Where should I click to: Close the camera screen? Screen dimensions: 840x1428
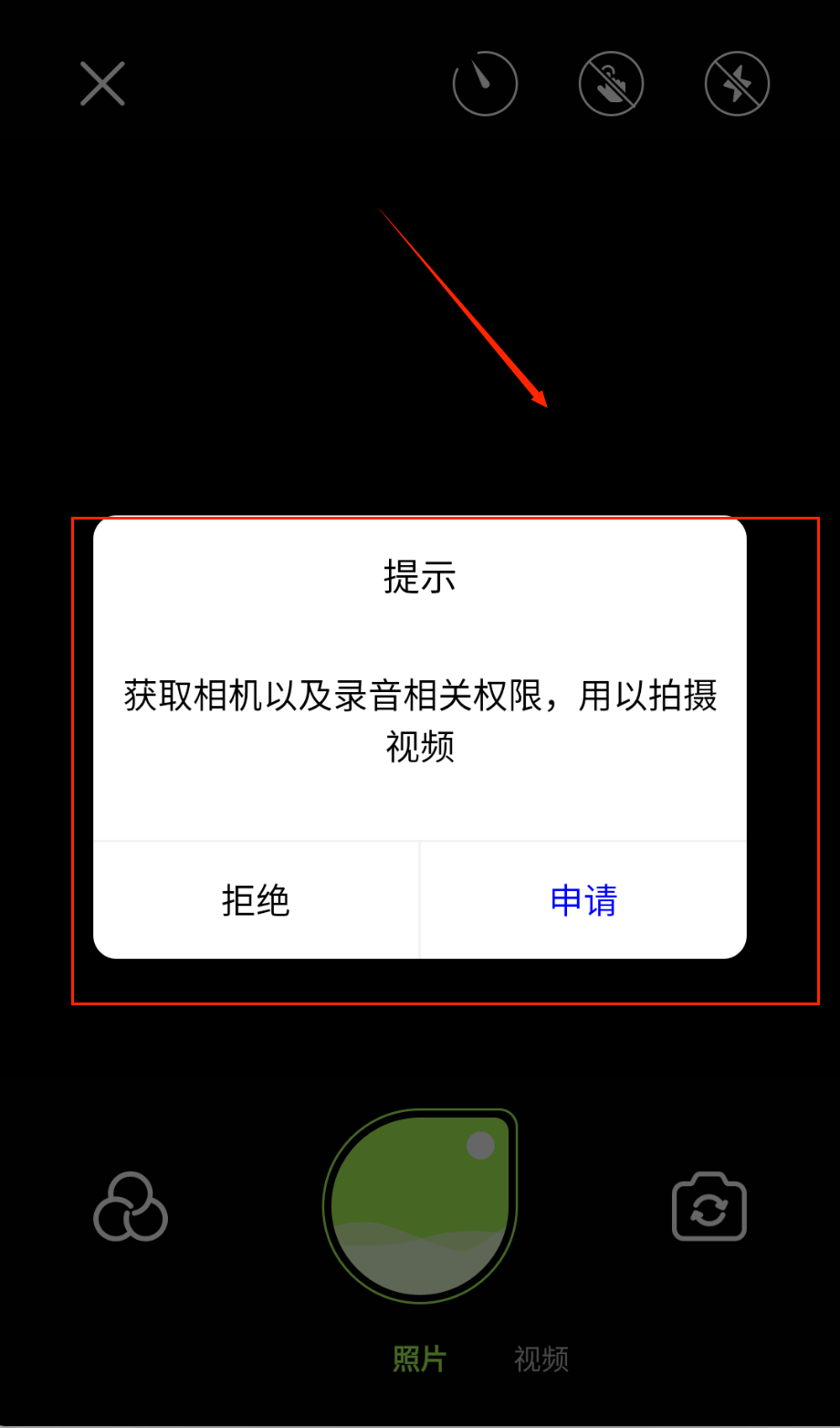pos(102,84)
